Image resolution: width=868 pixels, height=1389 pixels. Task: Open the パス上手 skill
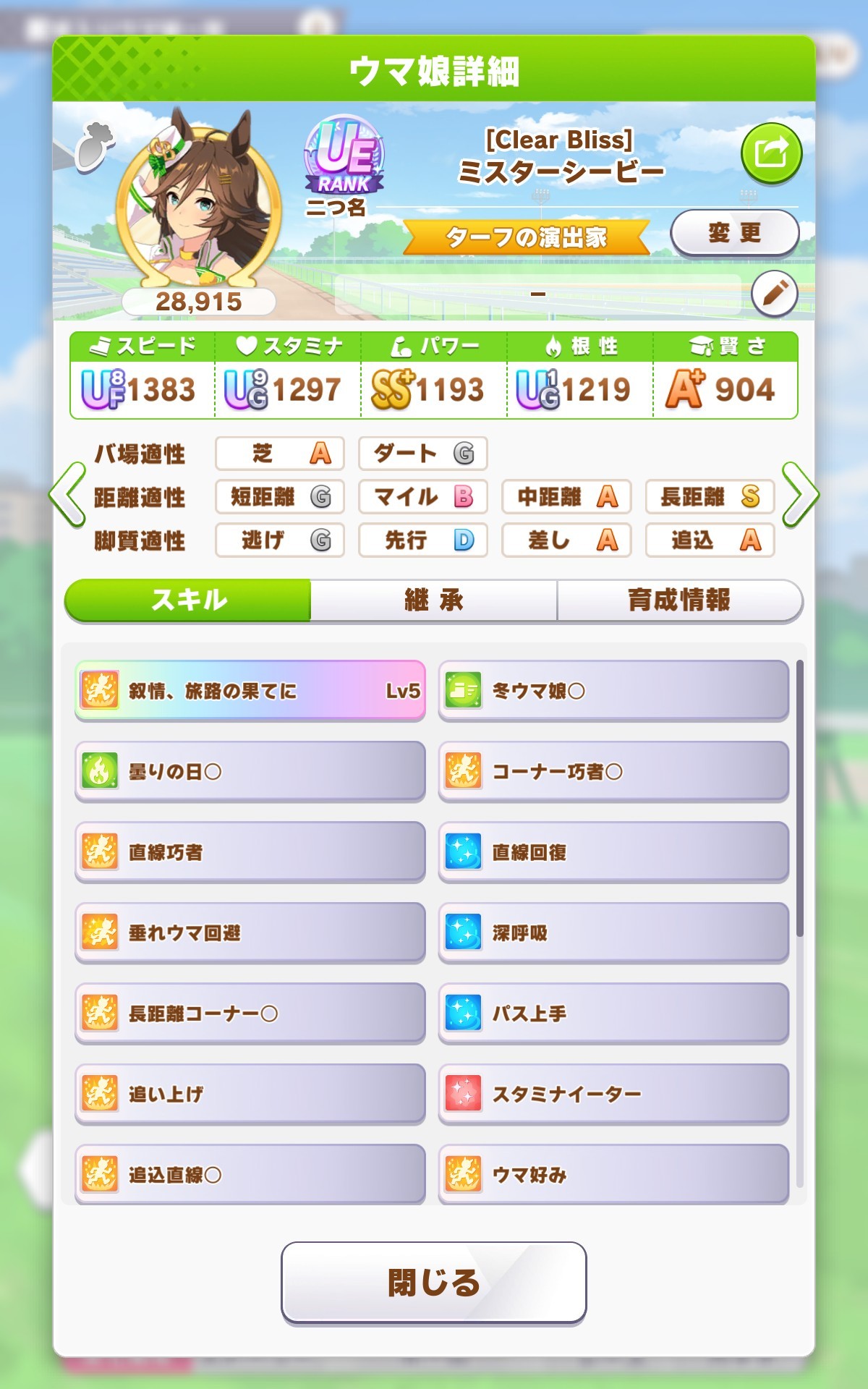pyautogui.click(x=613, y=1013)
